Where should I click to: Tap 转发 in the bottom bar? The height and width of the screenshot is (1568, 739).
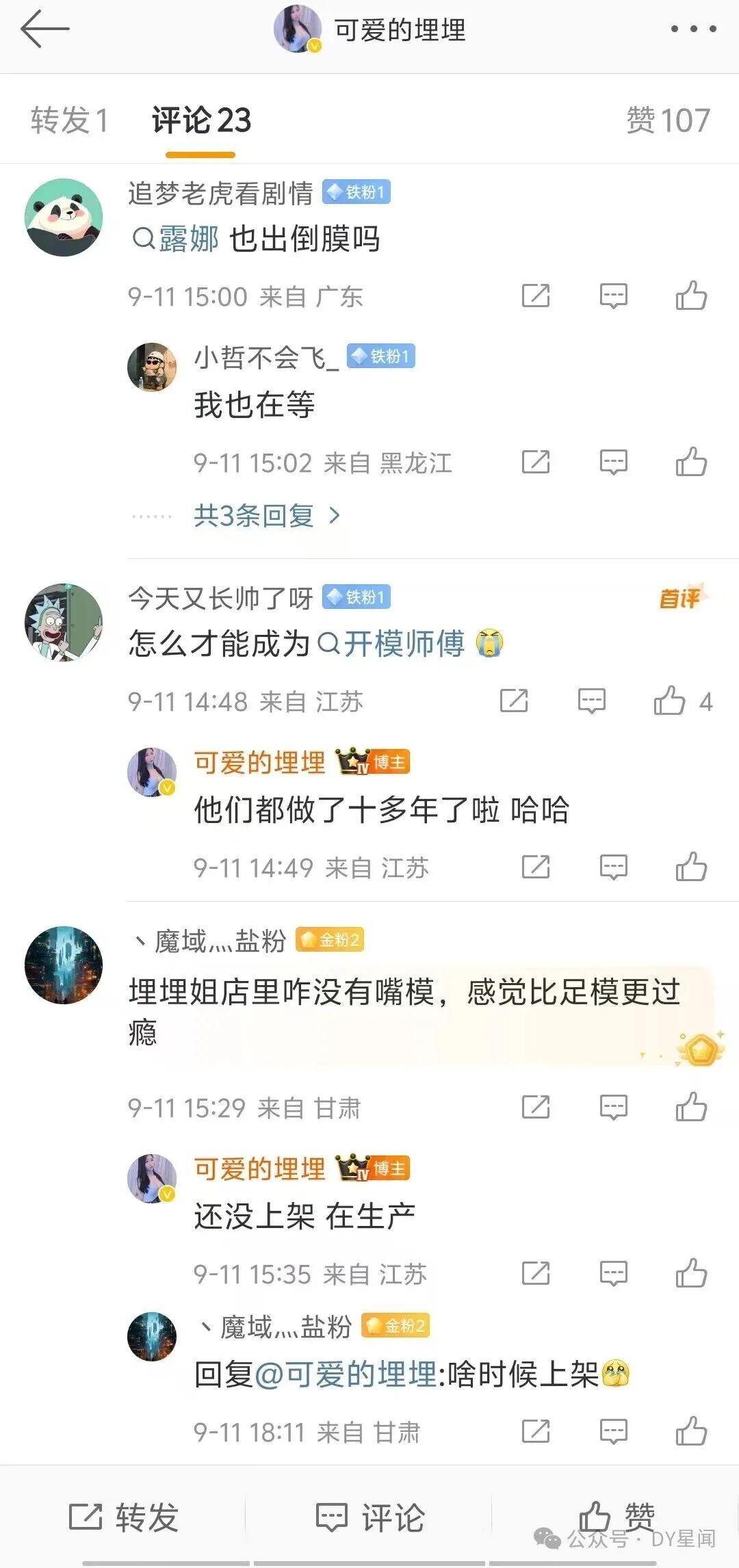[x=124, y=1516]
